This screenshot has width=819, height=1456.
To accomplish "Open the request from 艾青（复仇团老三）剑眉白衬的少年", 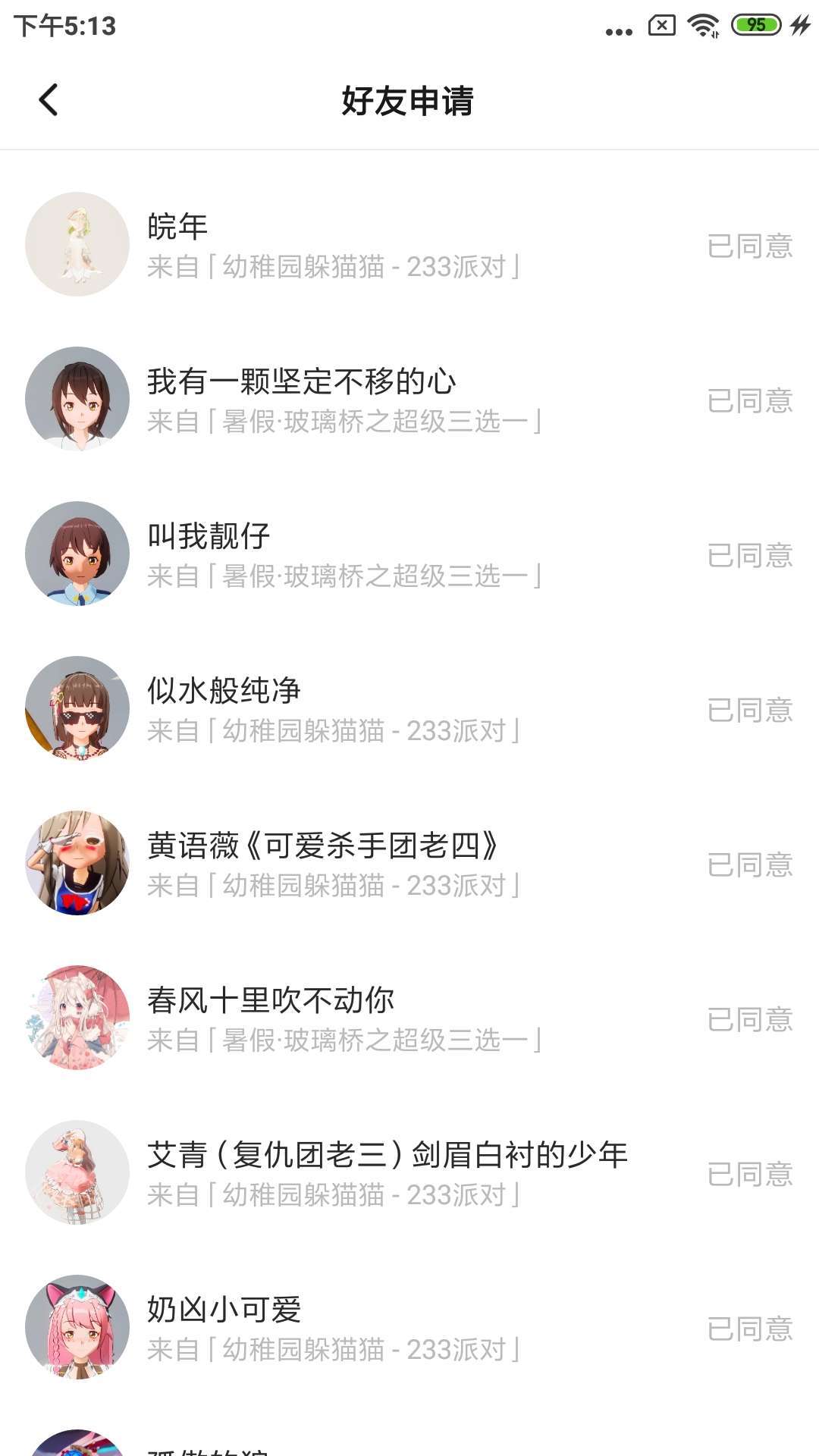I will [x=409, y=1172].
